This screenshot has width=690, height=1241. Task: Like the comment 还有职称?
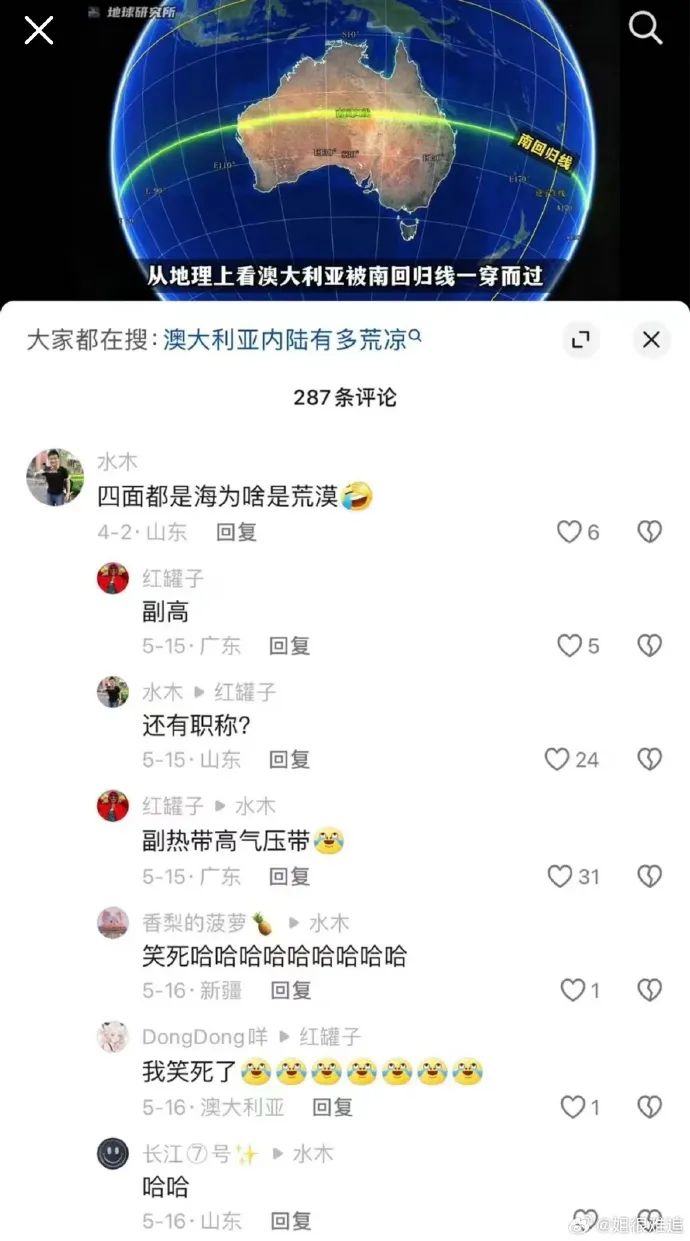[x=558, y=760]
